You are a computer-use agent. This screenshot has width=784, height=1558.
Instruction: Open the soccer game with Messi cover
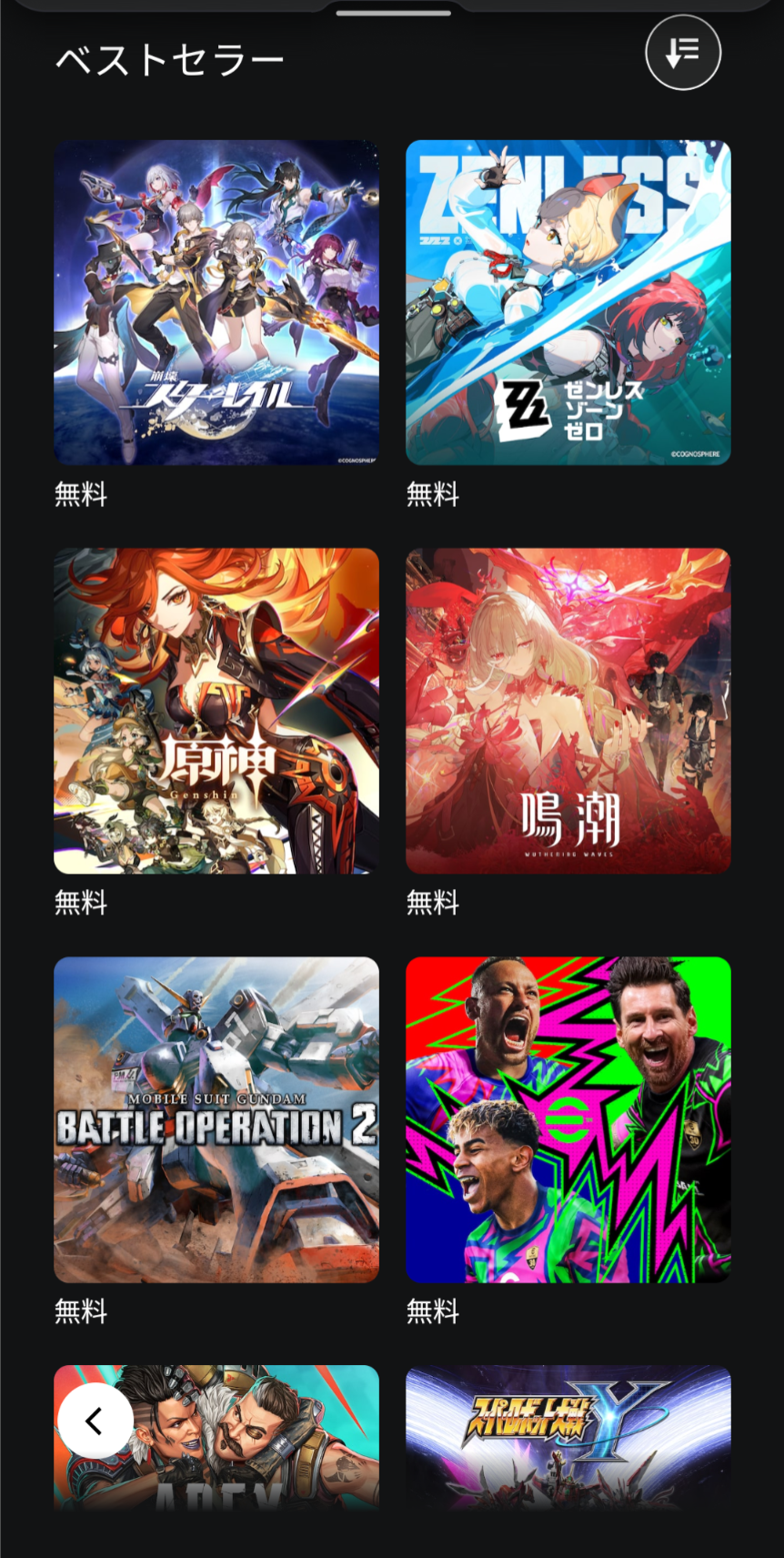[x=568, y=1118]
